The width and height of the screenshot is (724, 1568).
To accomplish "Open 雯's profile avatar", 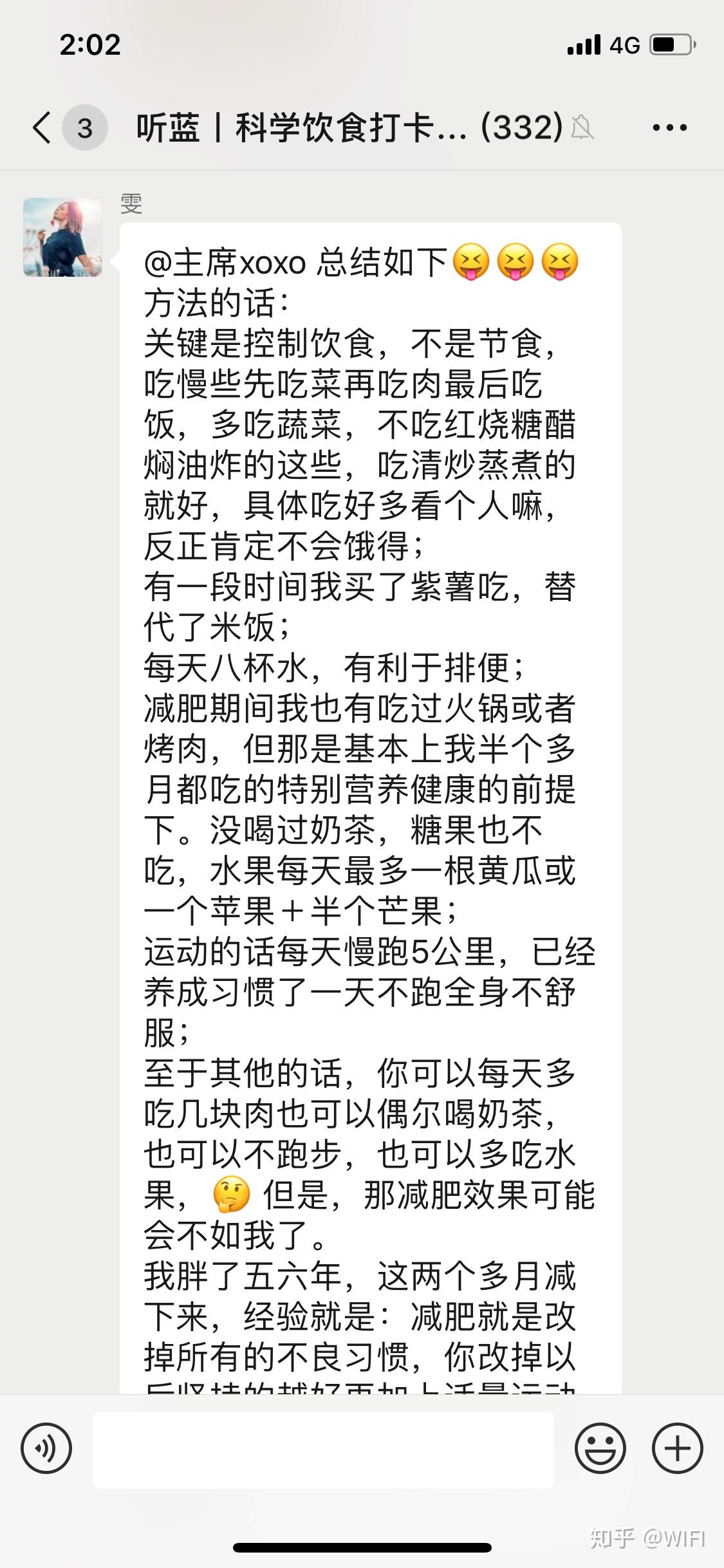I will pyautogui.click(x=62, y=238).
